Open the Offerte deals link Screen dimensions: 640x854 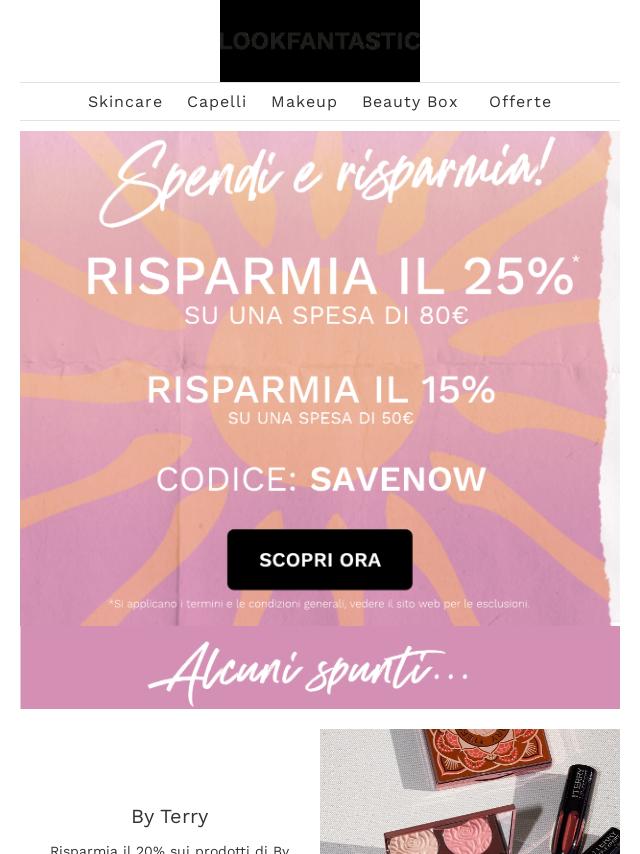click(520, 102)
